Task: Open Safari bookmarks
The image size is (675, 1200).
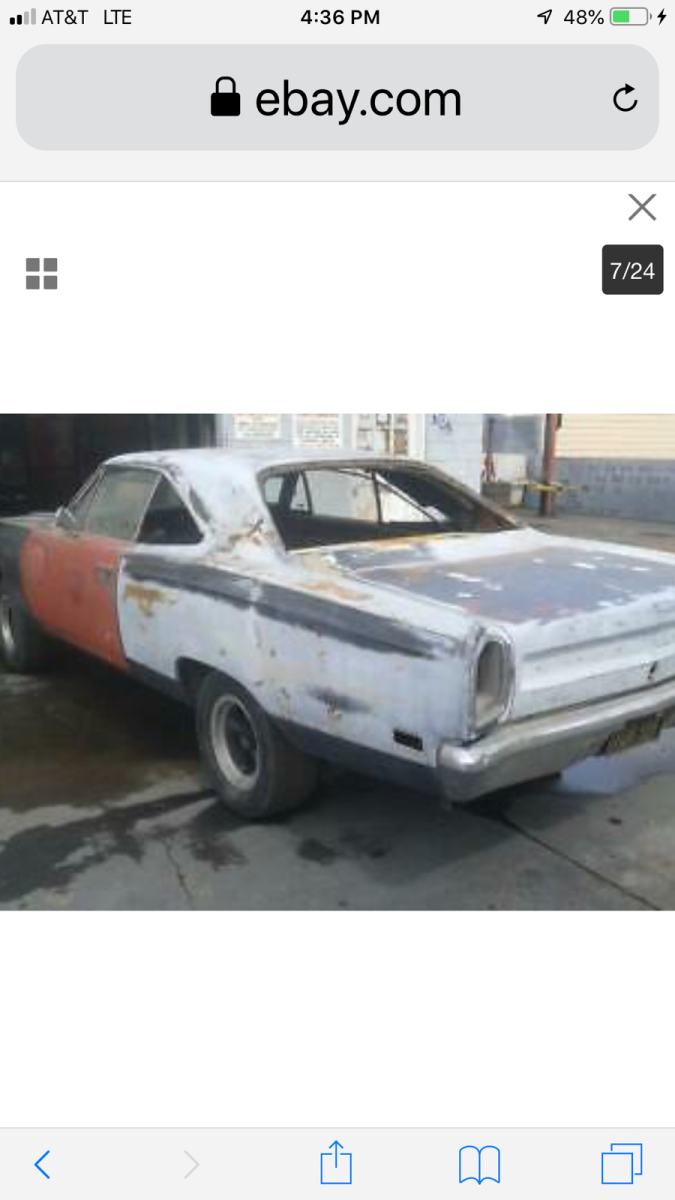Action: point(479,1164)
